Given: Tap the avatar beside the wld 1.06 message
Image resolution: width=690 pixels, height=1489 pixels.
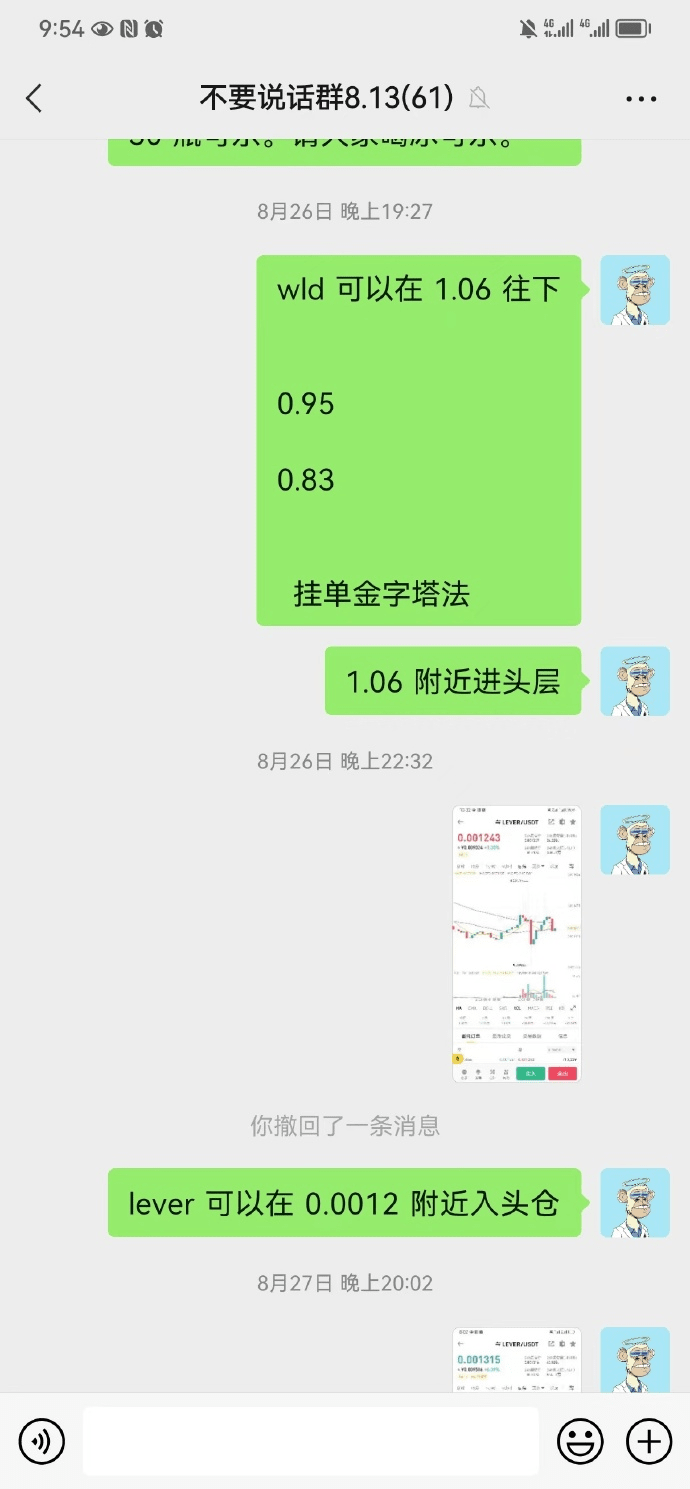Looking at the screenshot, I should [x=634, y=290].
